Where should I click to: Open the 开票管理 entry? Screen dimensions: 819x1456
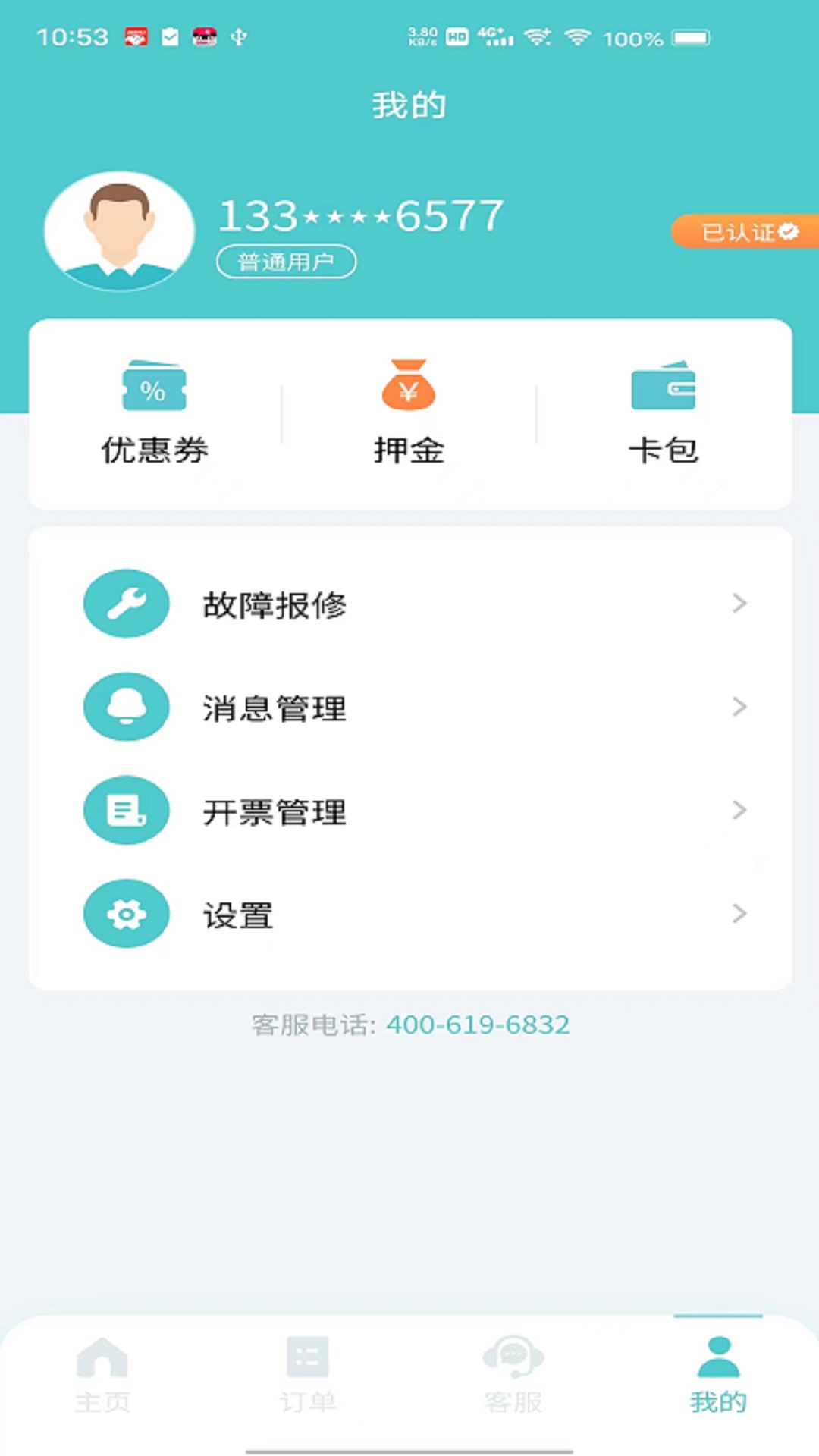click(x=275, y=810)
